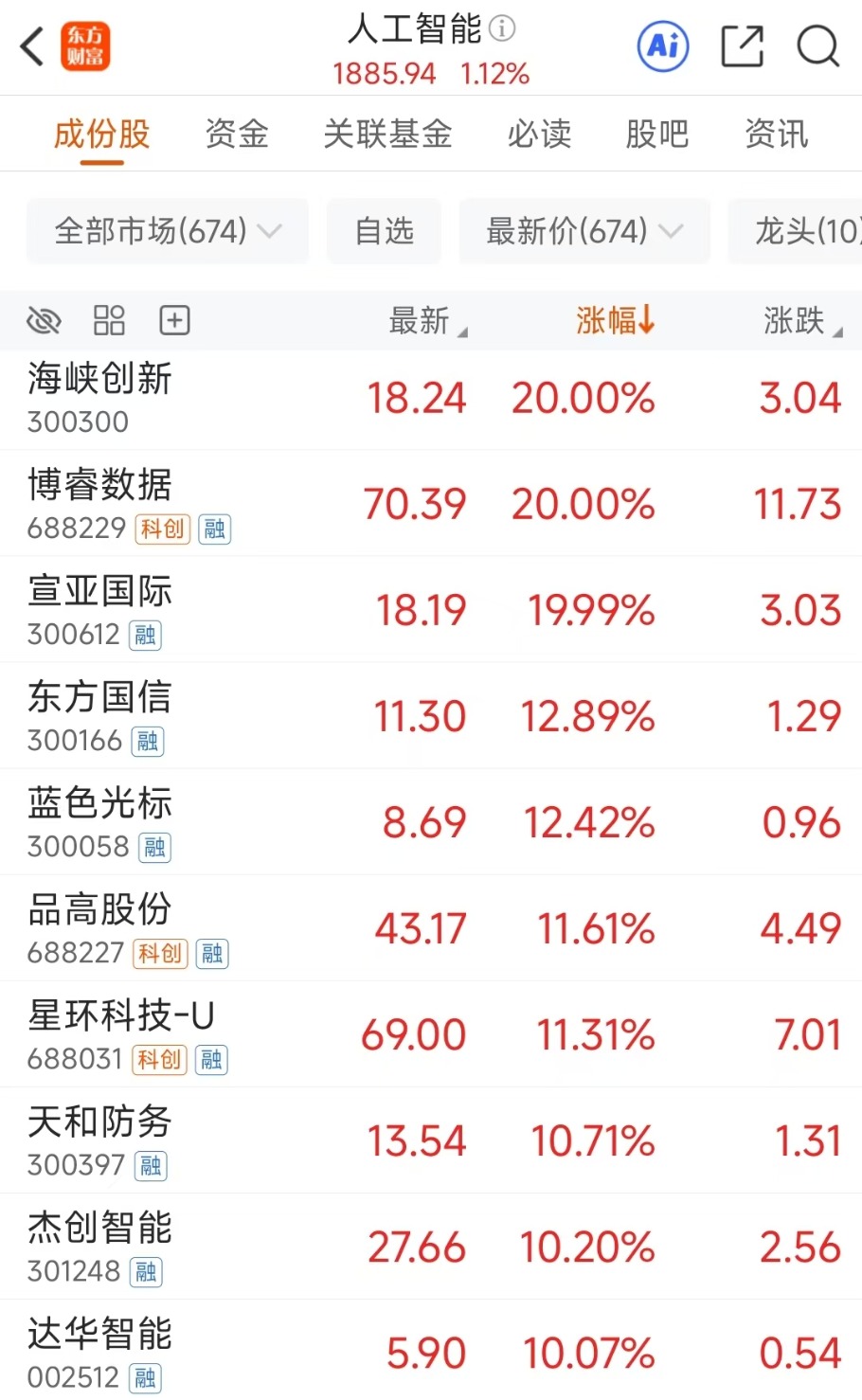Image resolution: width=862 pixels, height=1400 pixels.
Task: Select the 自选 filter chip
Action: 384,231
